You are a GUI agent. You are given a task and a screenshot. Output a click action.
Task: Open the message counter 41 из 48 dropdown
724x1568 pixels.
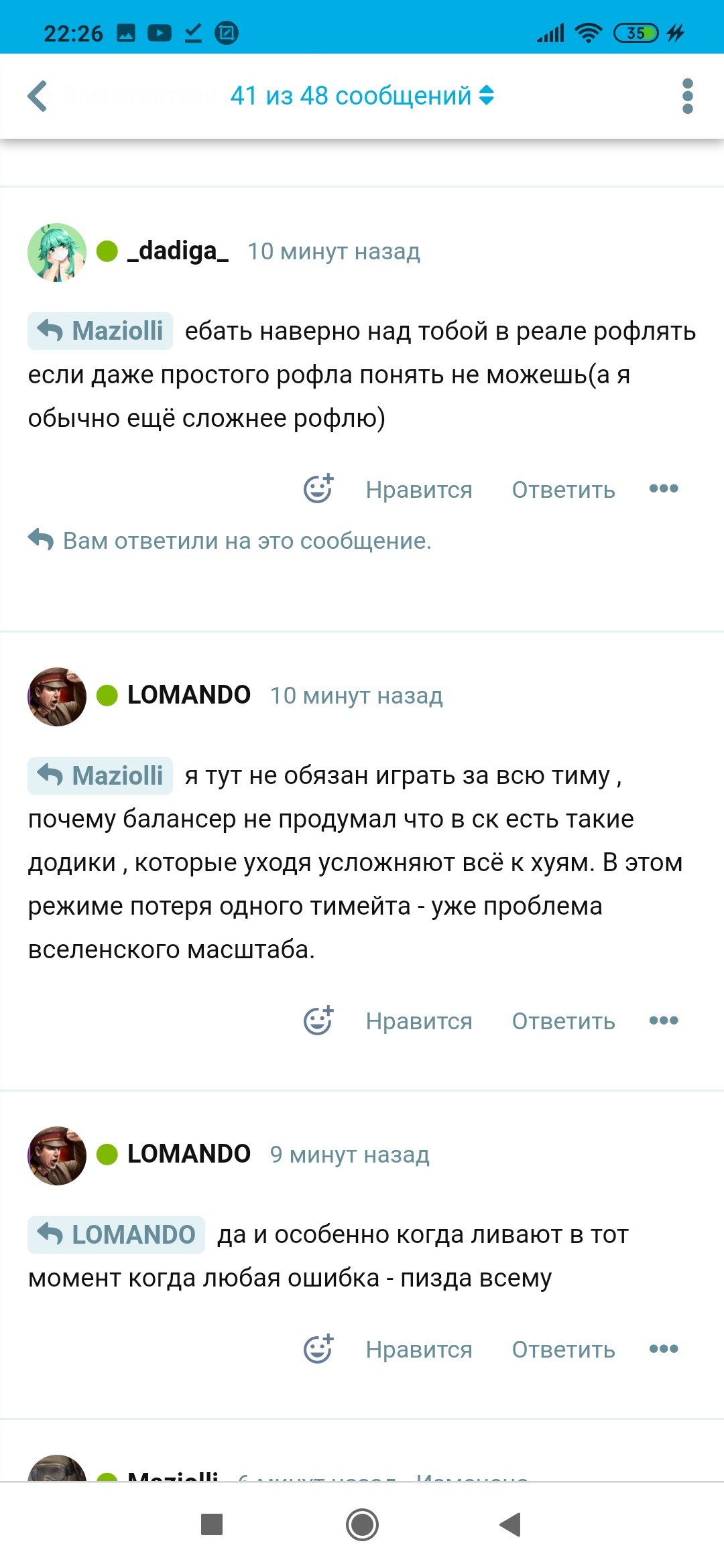click(362, 96)
